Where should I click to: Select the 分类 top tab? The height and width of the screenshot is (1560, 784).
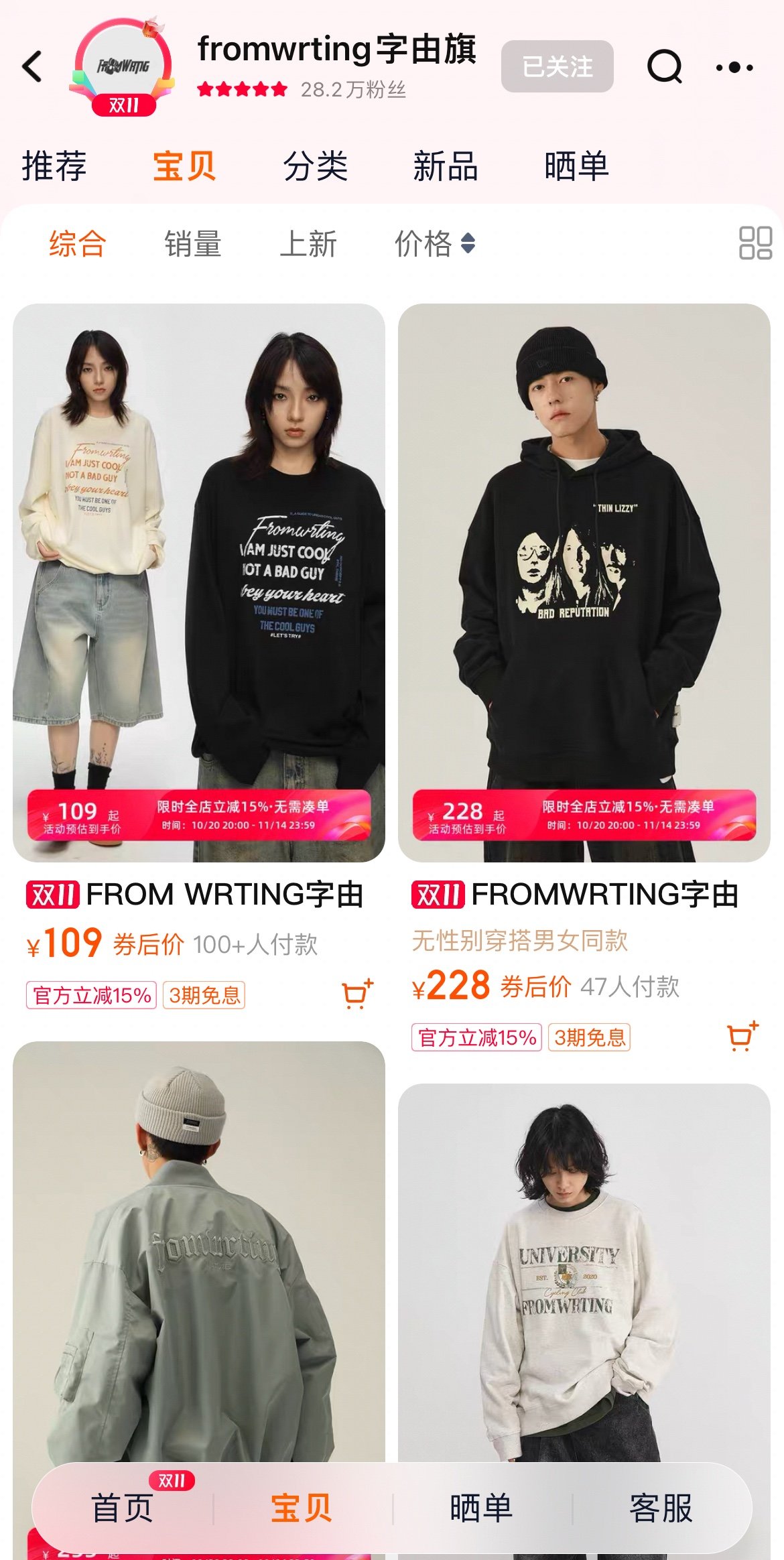[315, 166]
